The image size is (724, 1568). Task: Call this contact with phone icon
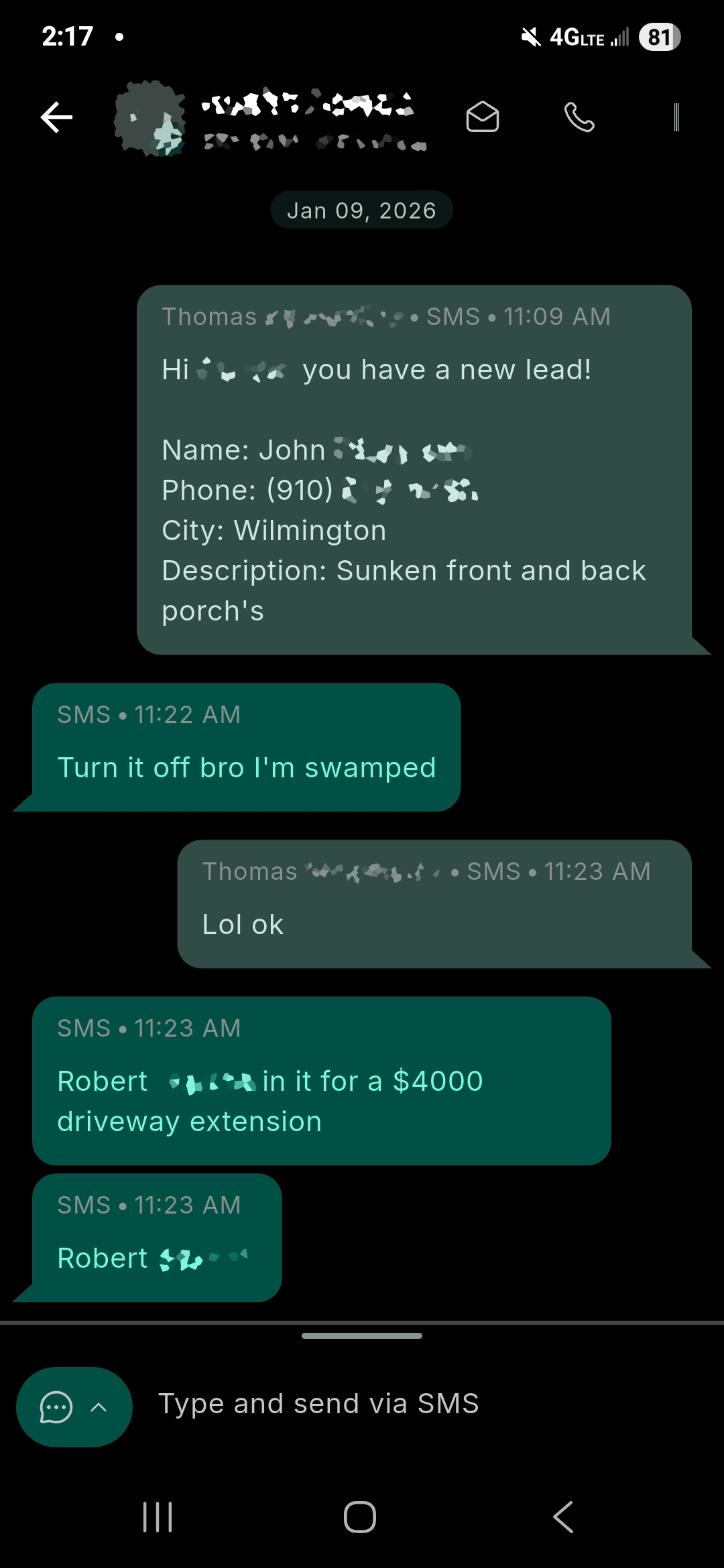point(579,118)
